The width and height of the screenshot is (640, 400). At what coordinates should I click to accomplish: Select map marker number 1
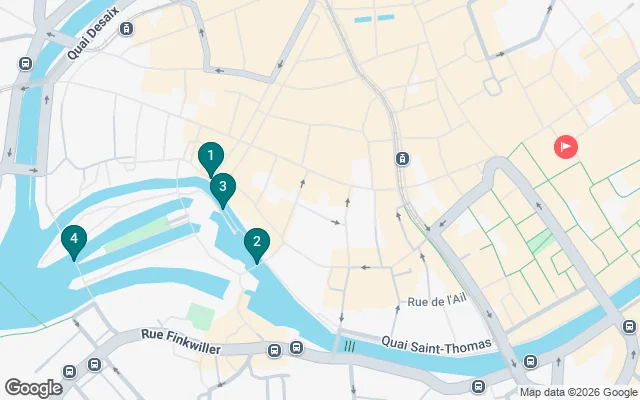pyautogui.click(x=210, y=157)
